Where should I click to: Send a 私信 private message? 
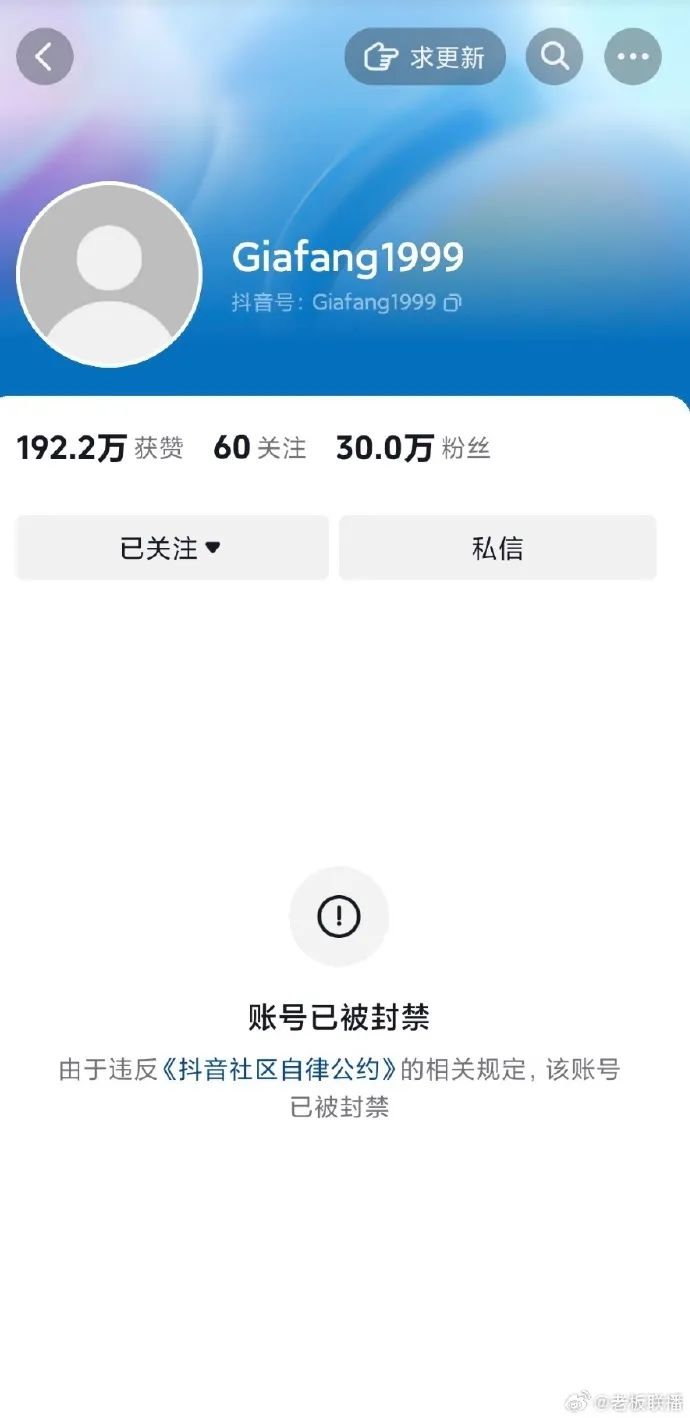pos(497,548)
